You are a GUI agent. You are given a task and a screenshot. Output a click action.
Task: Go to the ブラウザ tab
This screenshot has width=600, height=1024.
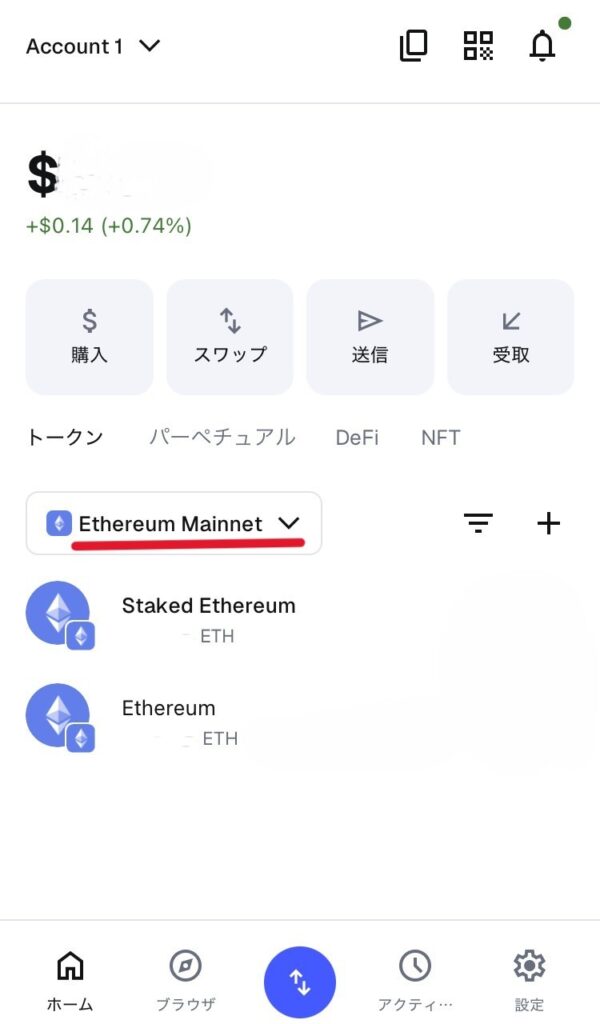[x=185, y=978]
